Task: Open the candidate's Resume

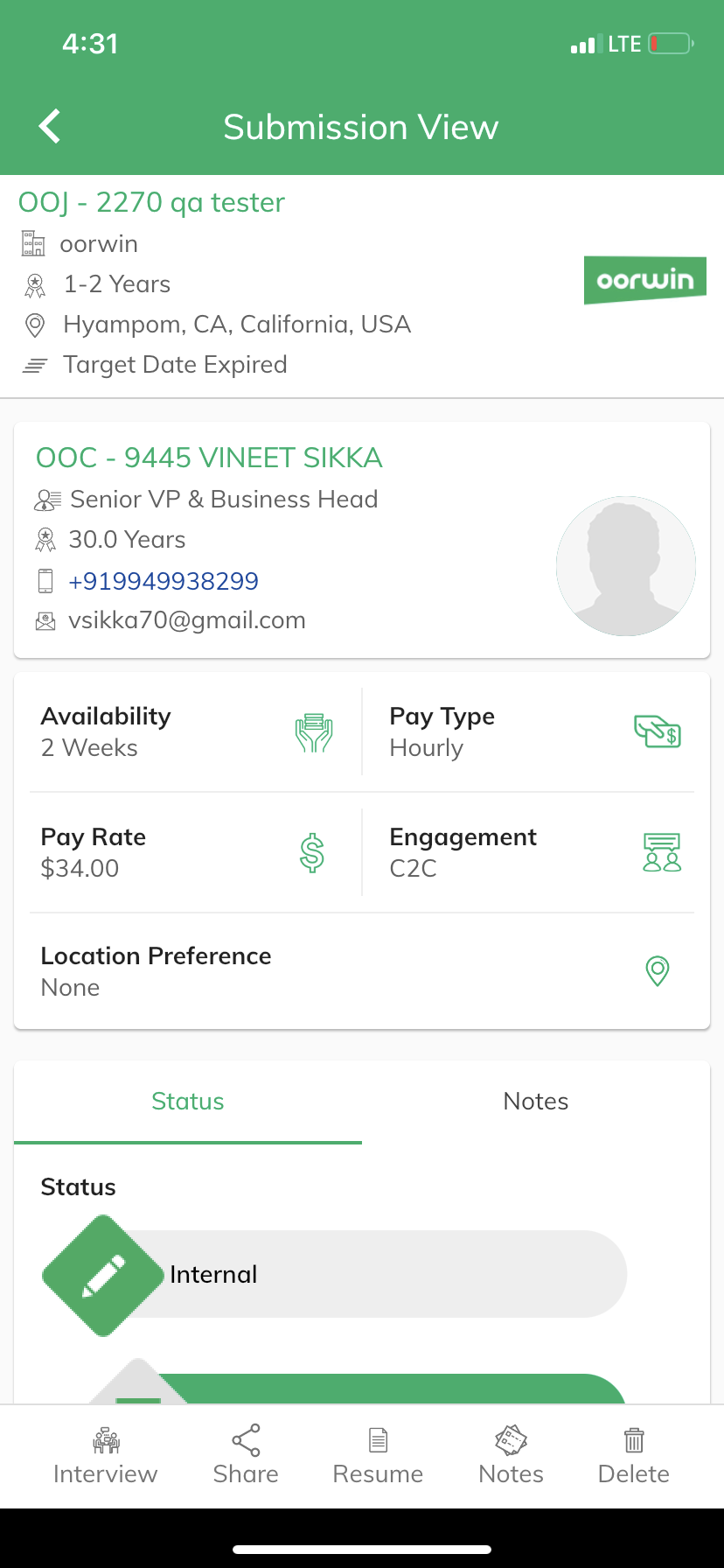Action: coord(378,1457)
